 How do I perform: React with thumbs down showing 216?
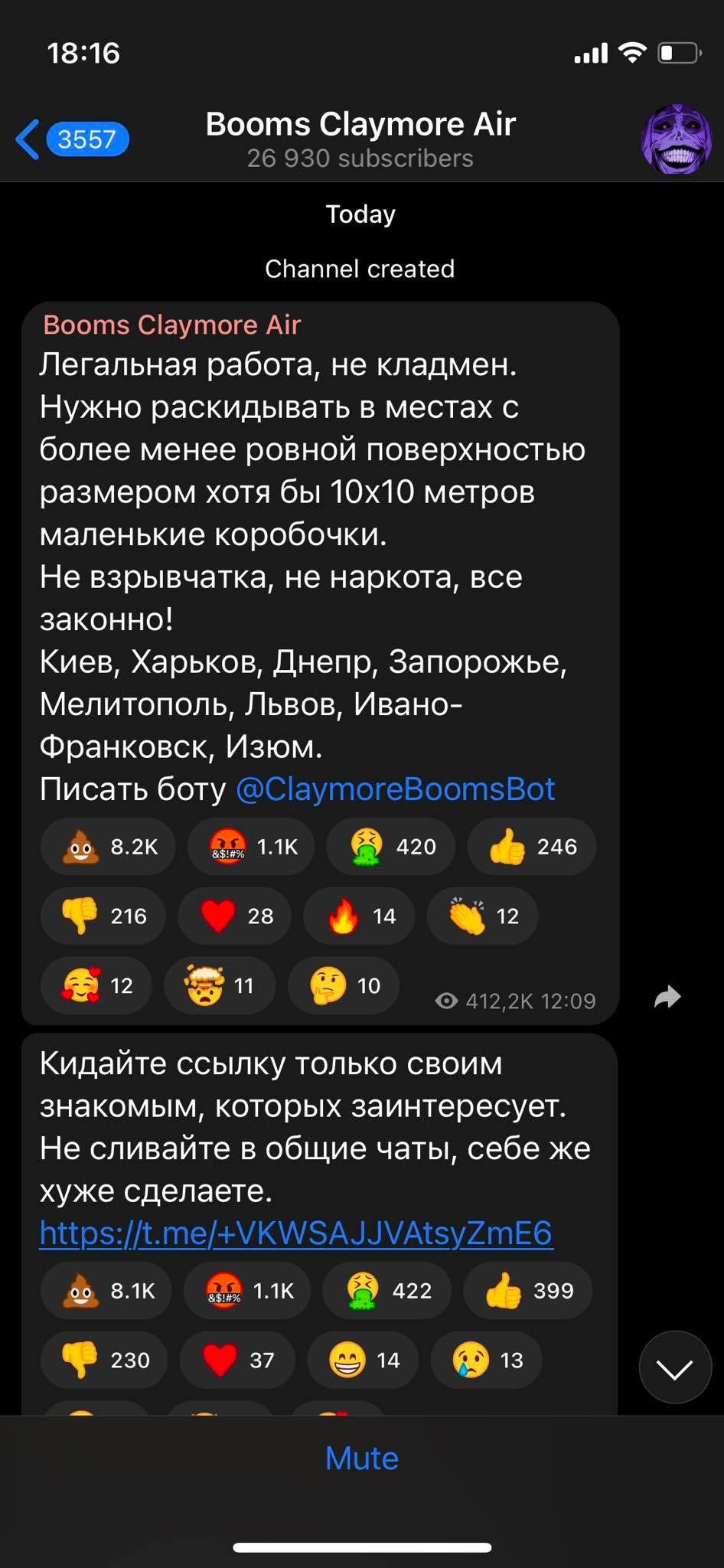coord(103,916)
